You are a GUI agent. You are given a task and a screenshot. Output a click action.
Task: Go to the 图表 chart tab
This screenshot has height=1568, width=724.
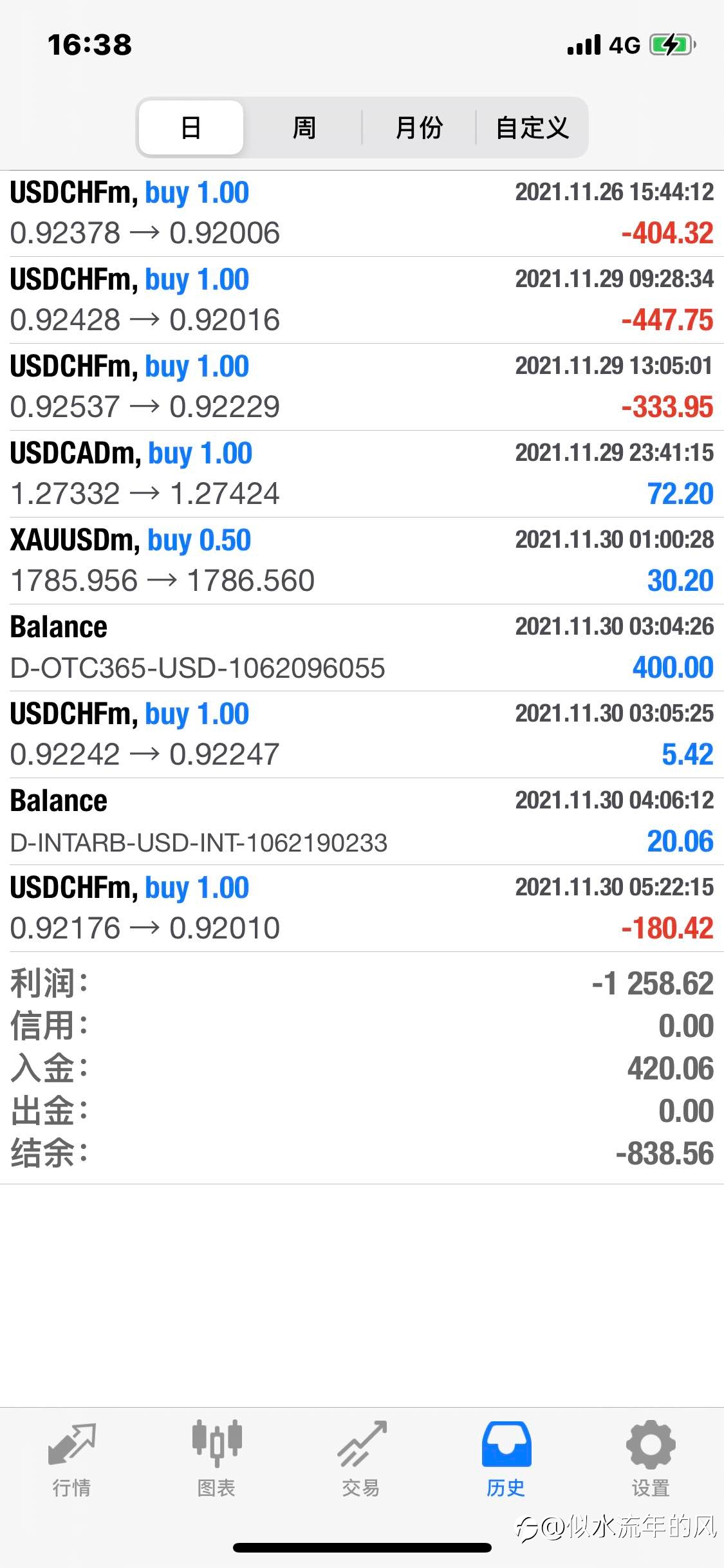(217, 1460)
